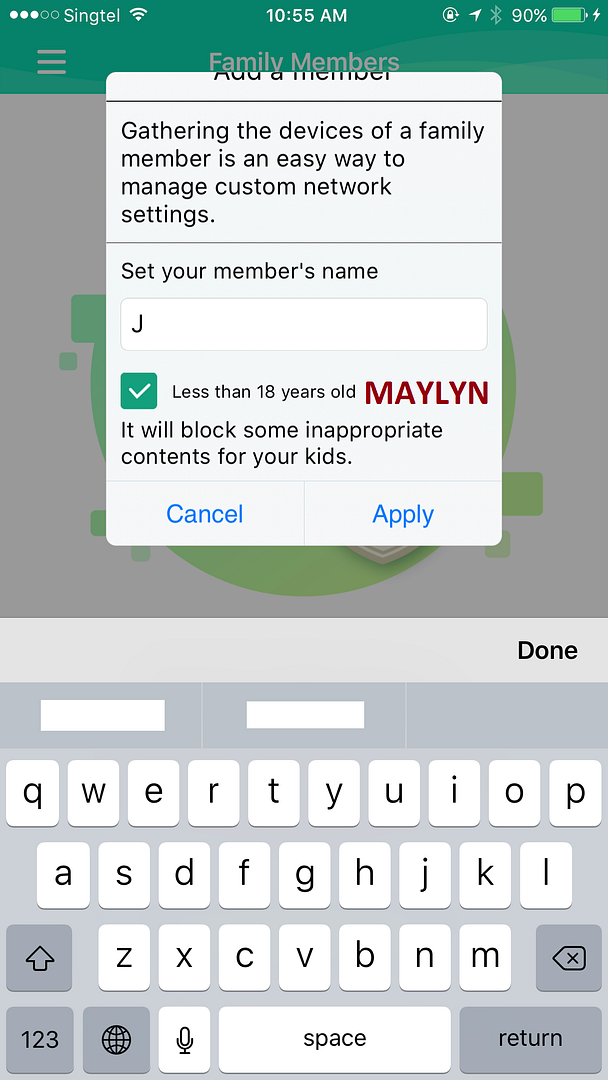The height and width of the screenshot is (1080, 608).
Task: Switch keyboard to 123 numbers layout
Action: [x=40, y=1039]
